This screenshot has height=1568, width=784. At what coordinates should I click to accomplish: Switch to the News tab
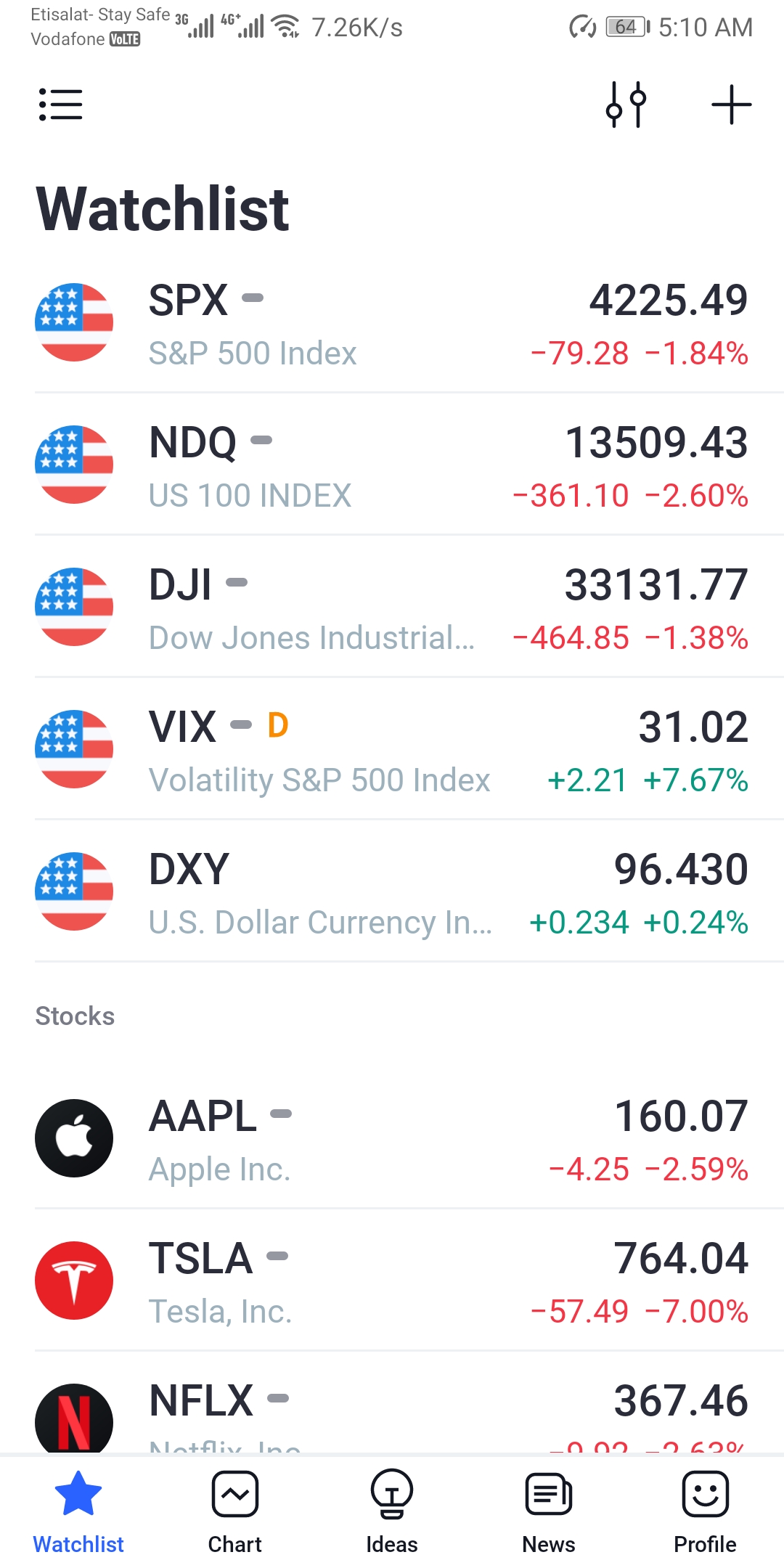pos(549,1511)
